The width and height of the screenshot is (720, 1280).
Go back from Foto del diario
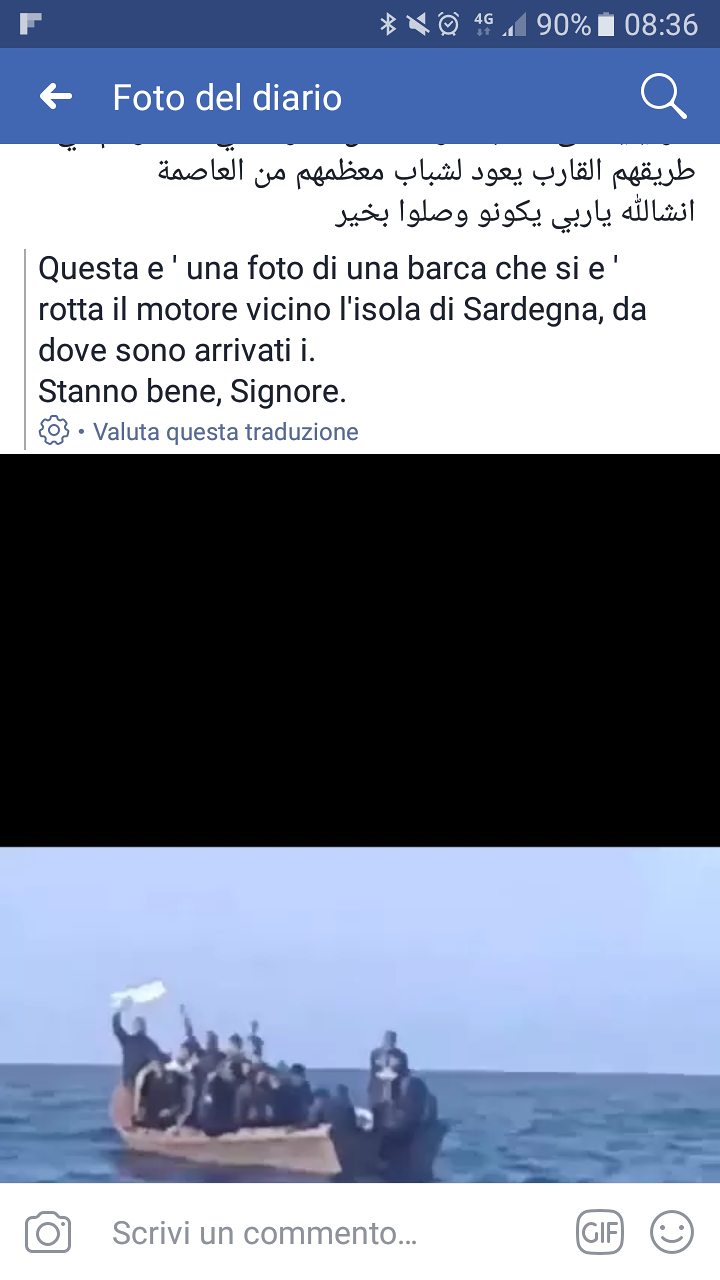[56, 97]
